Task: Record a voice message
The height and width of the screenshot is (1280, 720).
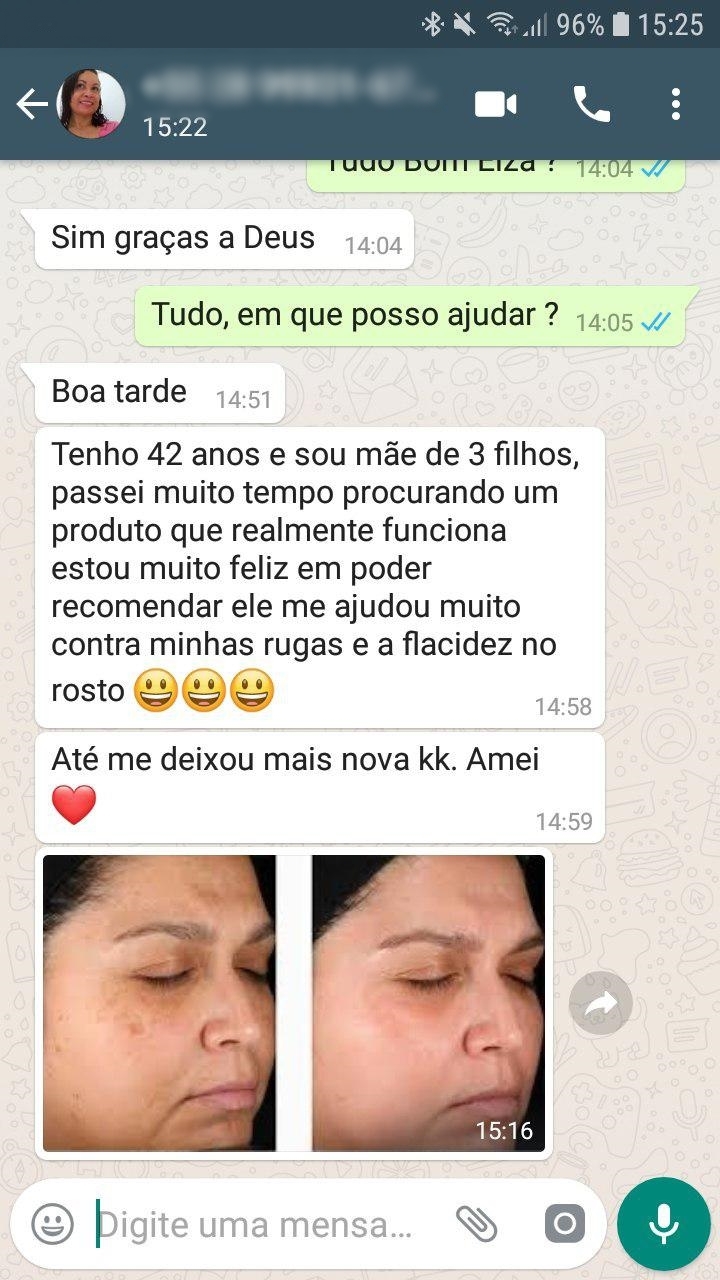Action: click(663, 1223)
